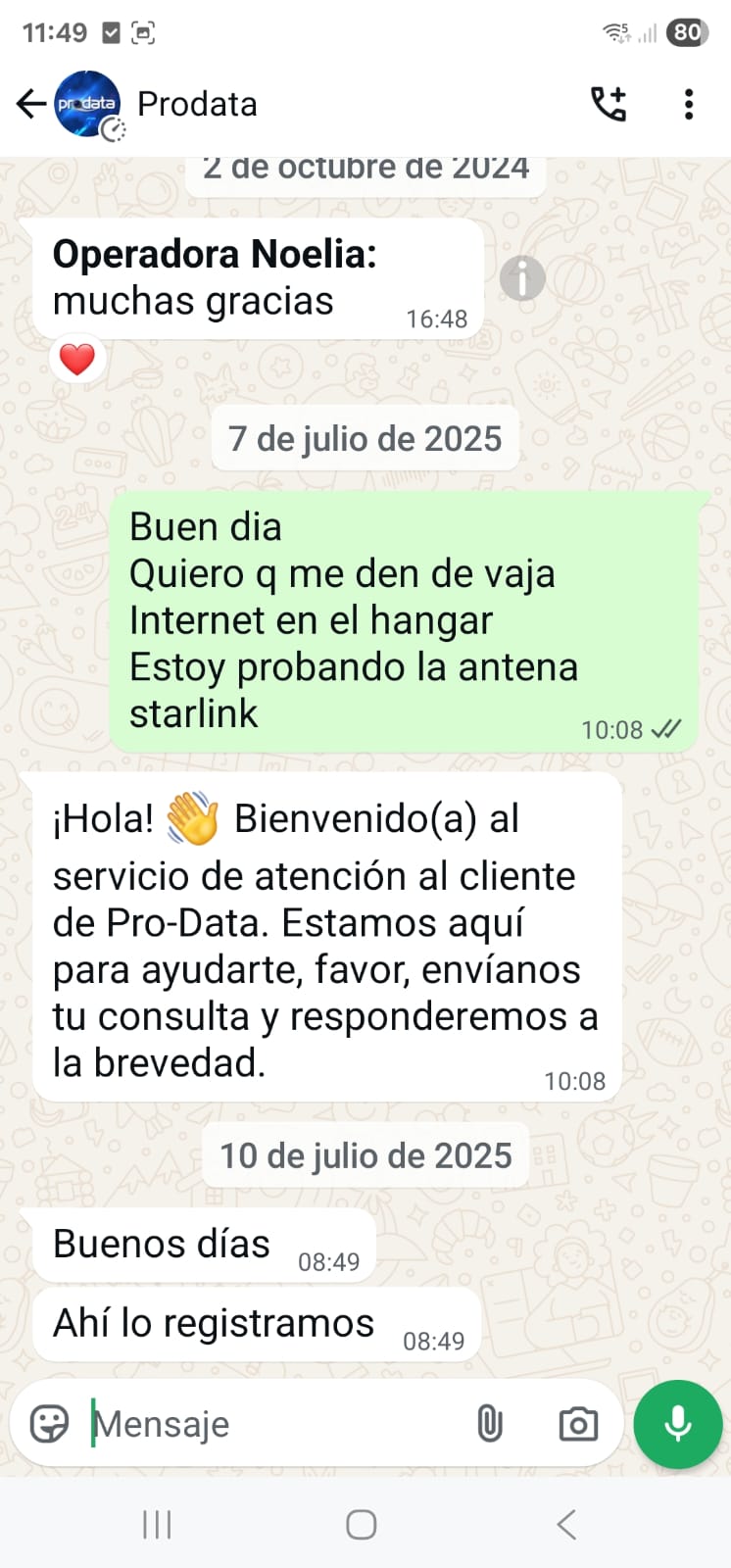Go back to the chat list
Screen dimensions: 731x1568
click(x=31, y=104)
